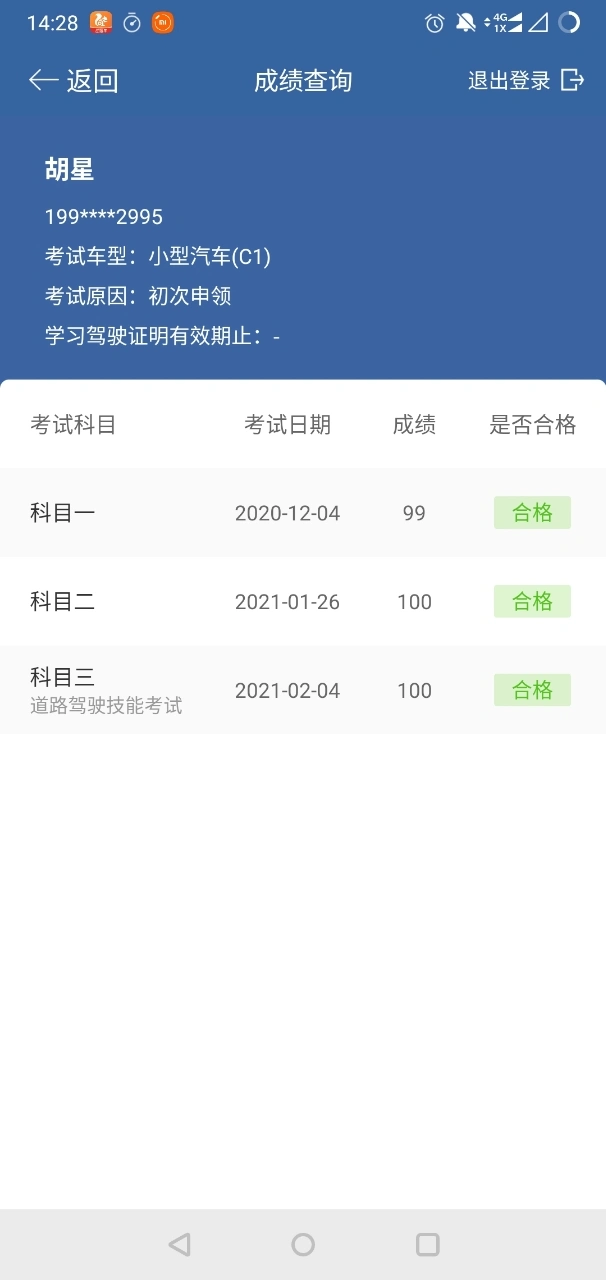The height and width of the screenshot is (1280, 606).
Task: Log out via 退出登录
Action: pos(525,81)
